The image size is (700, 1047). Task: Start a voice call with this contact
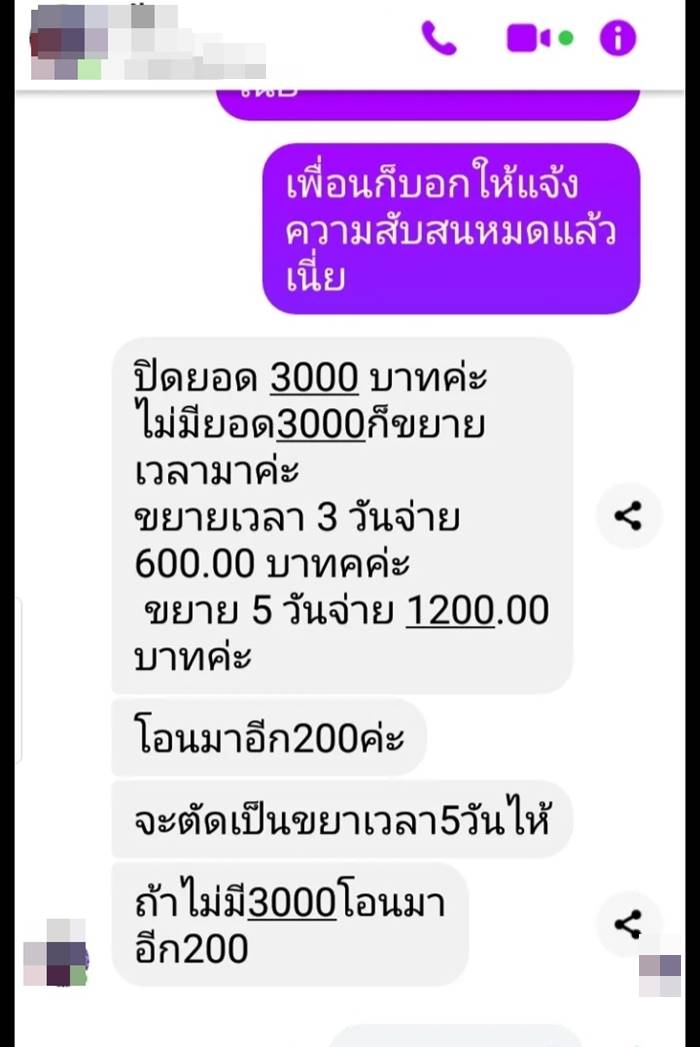(x=439, y=39)
